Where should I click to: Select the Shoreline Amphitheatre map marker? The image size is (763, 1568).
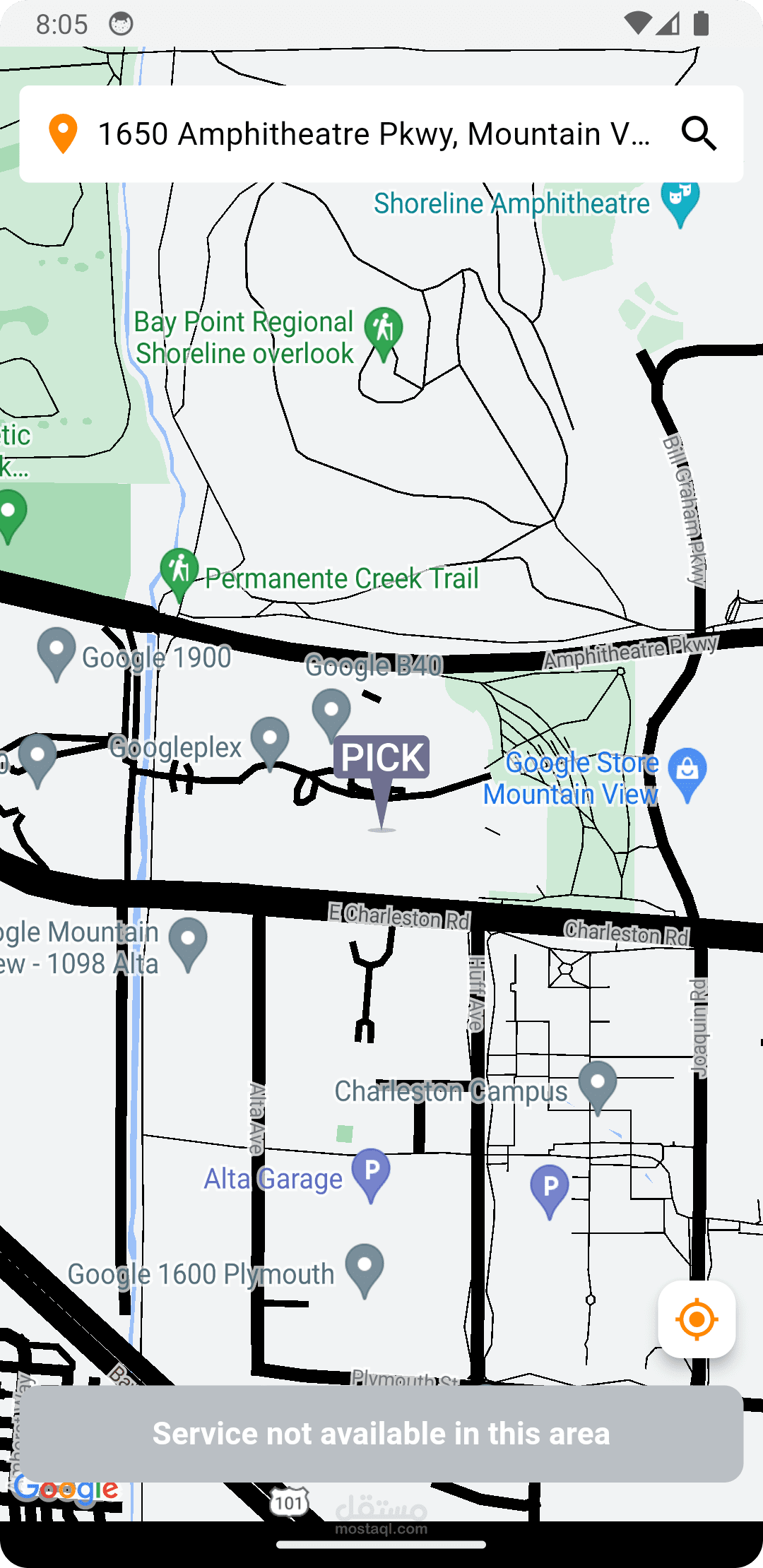pyautogui.click(x=680, y=201)
